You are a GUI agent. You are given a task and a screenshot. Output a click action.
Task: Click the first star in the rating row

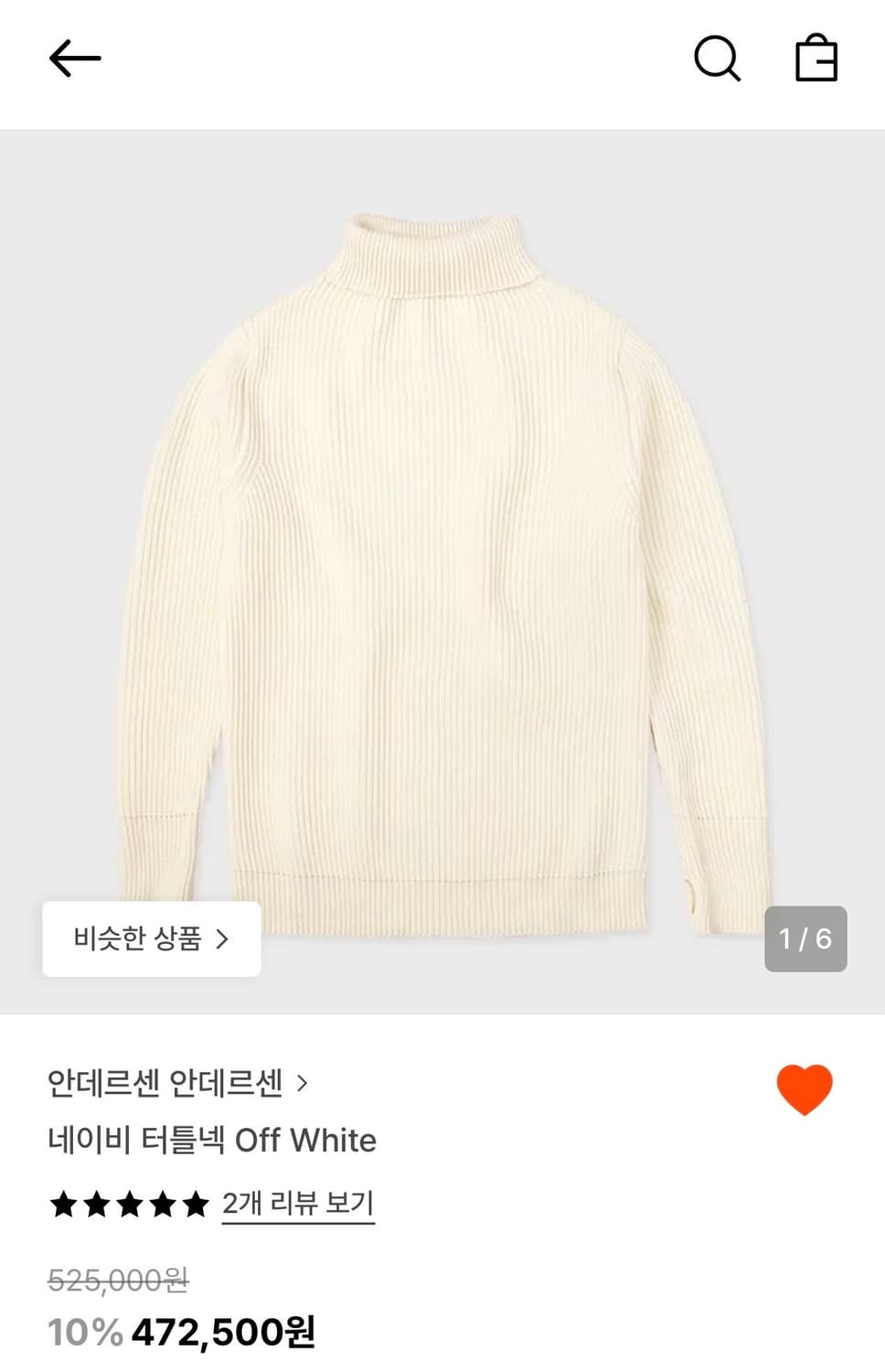[x=64, y=1205]
